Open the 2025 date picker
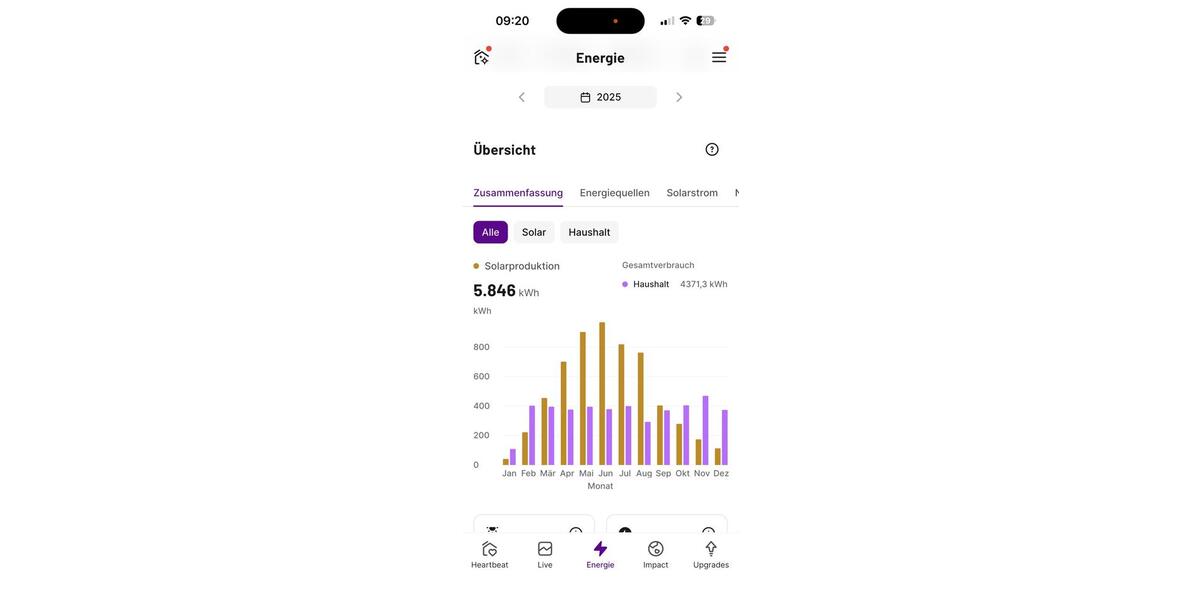The width and height of the screenshot is (1200, 600). pyautogui.click(x=600, y=97)
